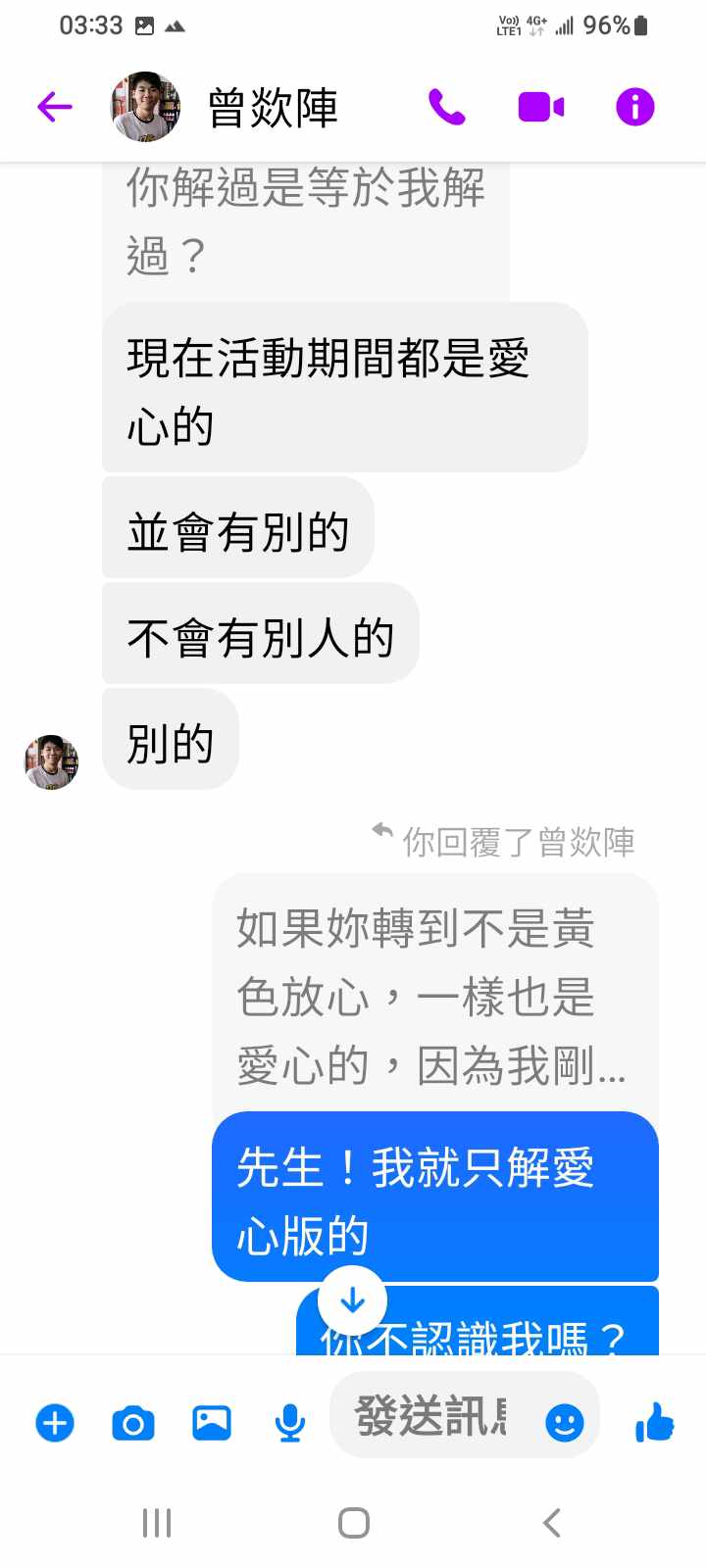Open the emoji picker
Screen dimensions: 706x1568
[564, 1422]
